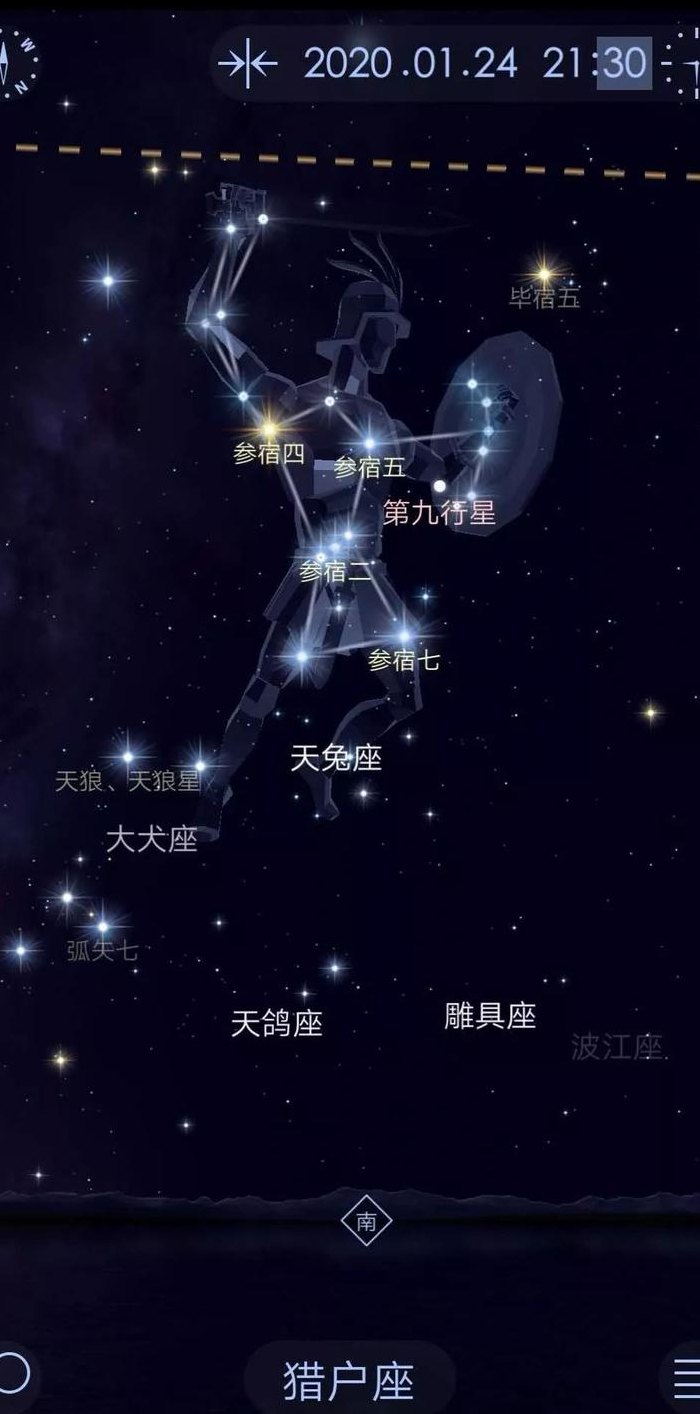
Task: Select the 雕具座 constellation label
Action: 490,1016
